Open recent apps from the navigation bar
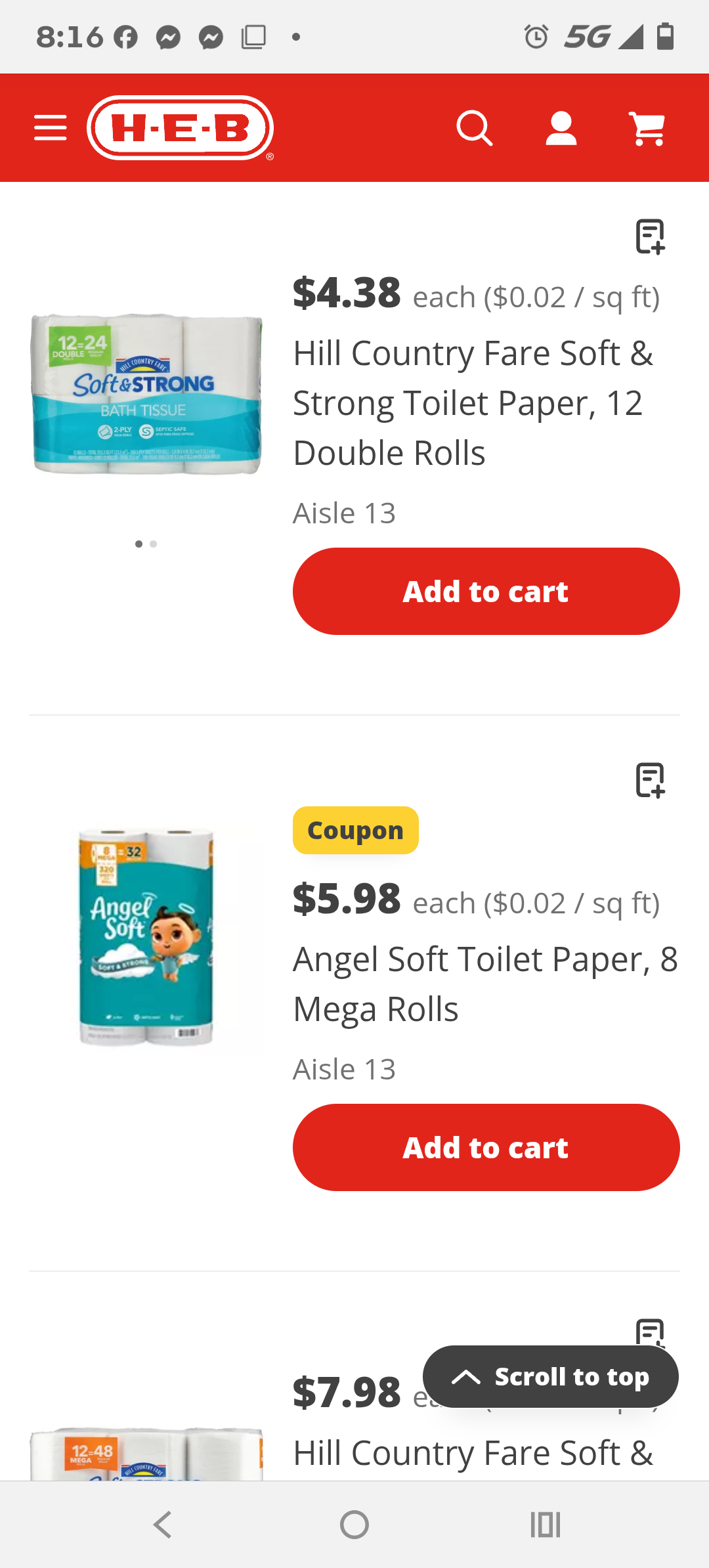The image size is (709, 1568). [x=545, y=1525]
